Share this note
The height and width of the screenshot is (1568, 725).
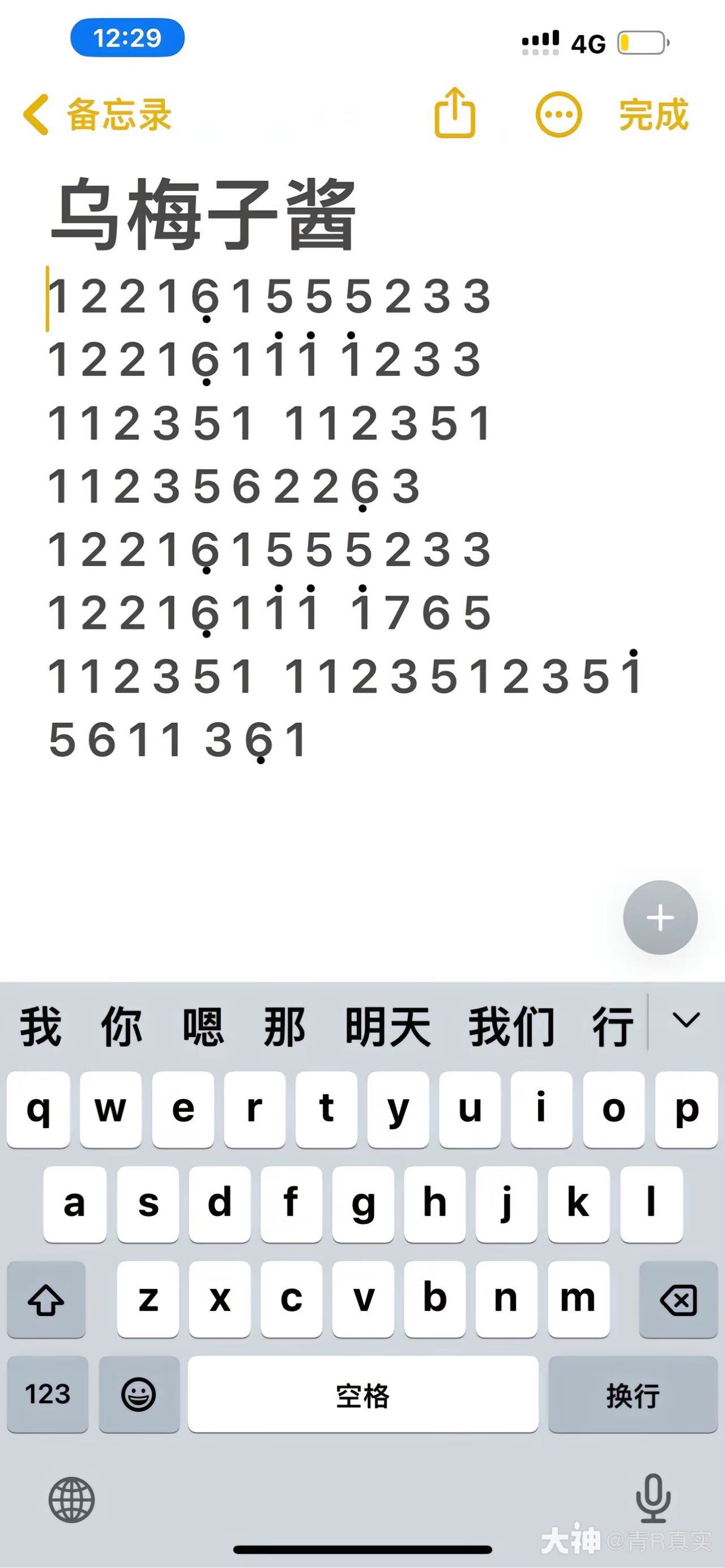[454, 113]
